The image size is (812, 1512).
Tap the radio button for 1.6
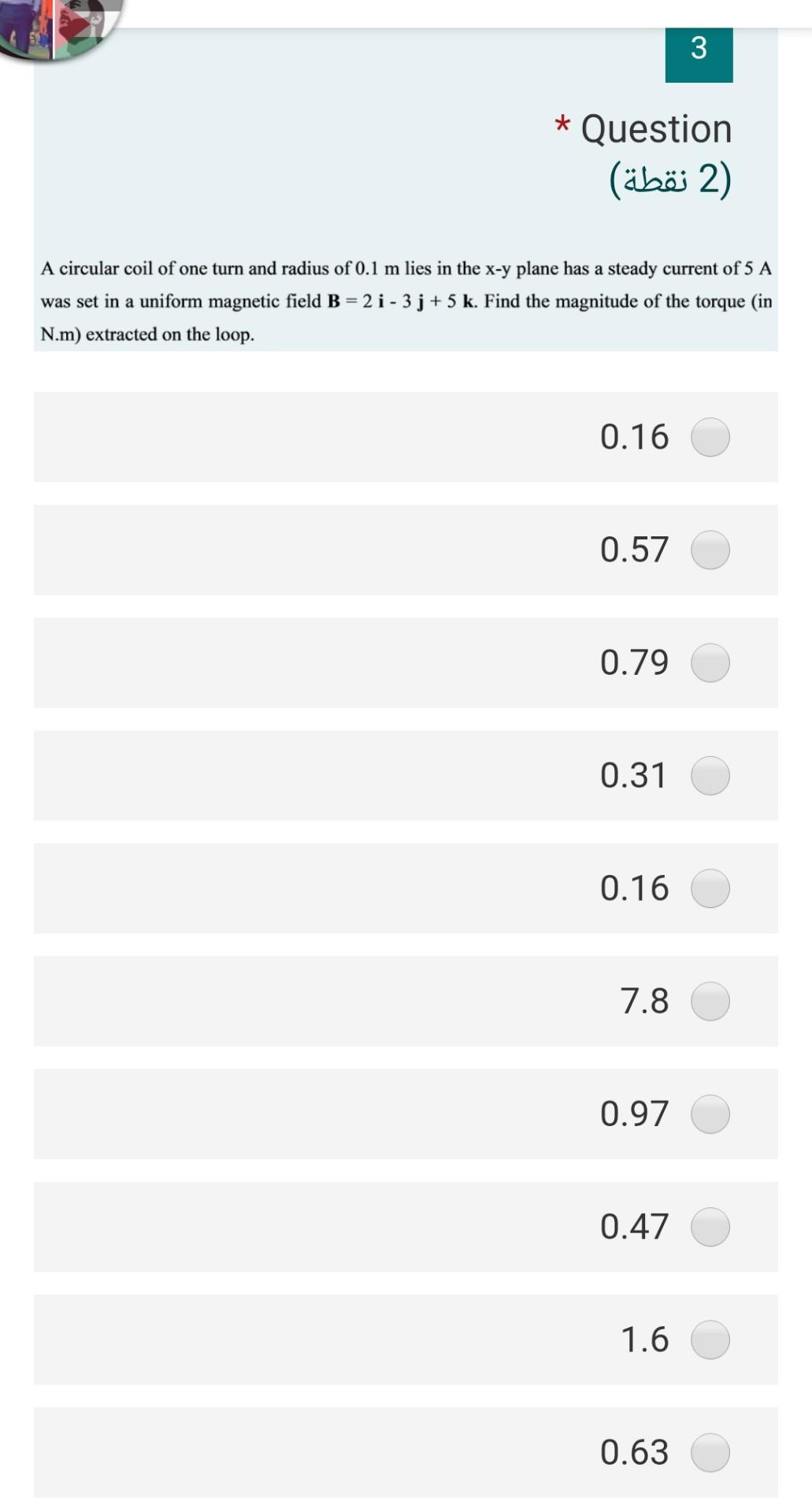(x=710, y=1340)
